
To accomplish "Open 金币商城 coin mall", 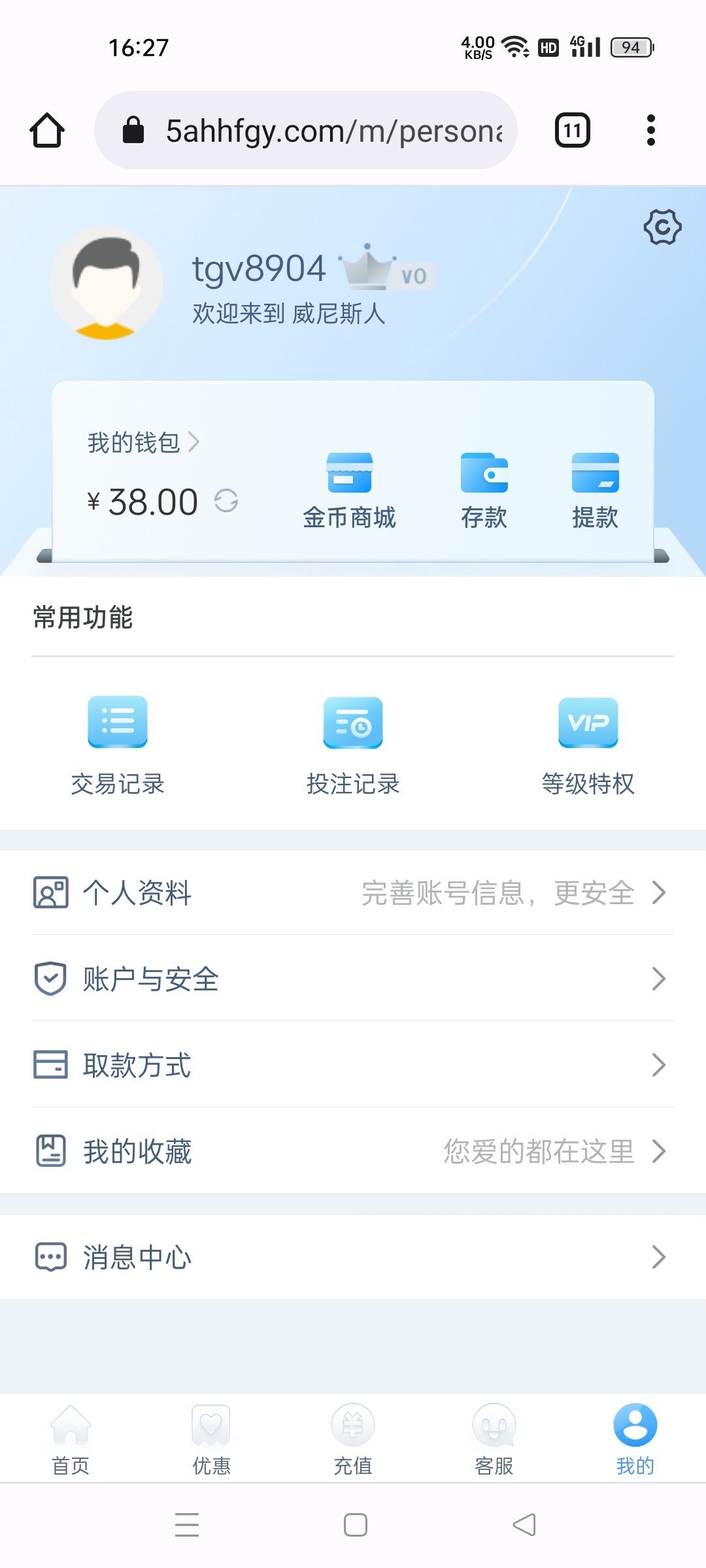I will coord(349,490).
